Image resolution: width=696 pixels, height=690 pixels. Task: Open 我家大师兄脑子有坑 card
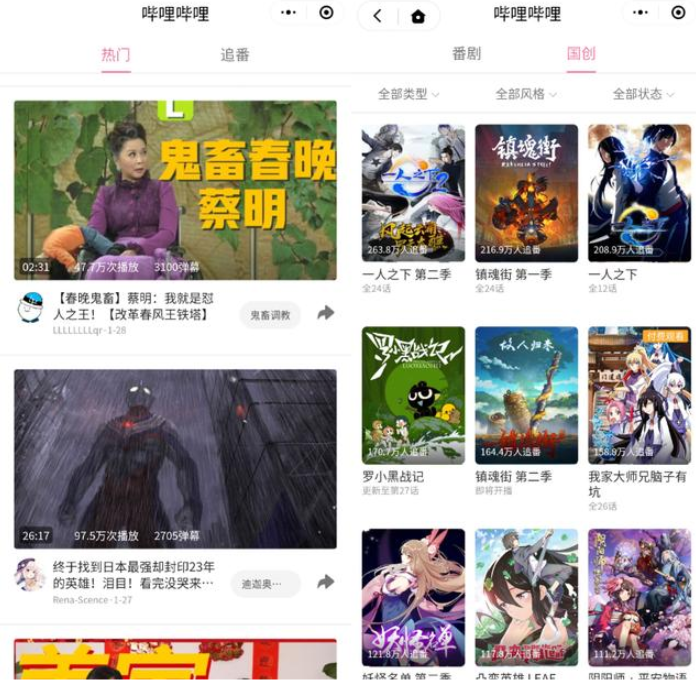pos(639,395)
